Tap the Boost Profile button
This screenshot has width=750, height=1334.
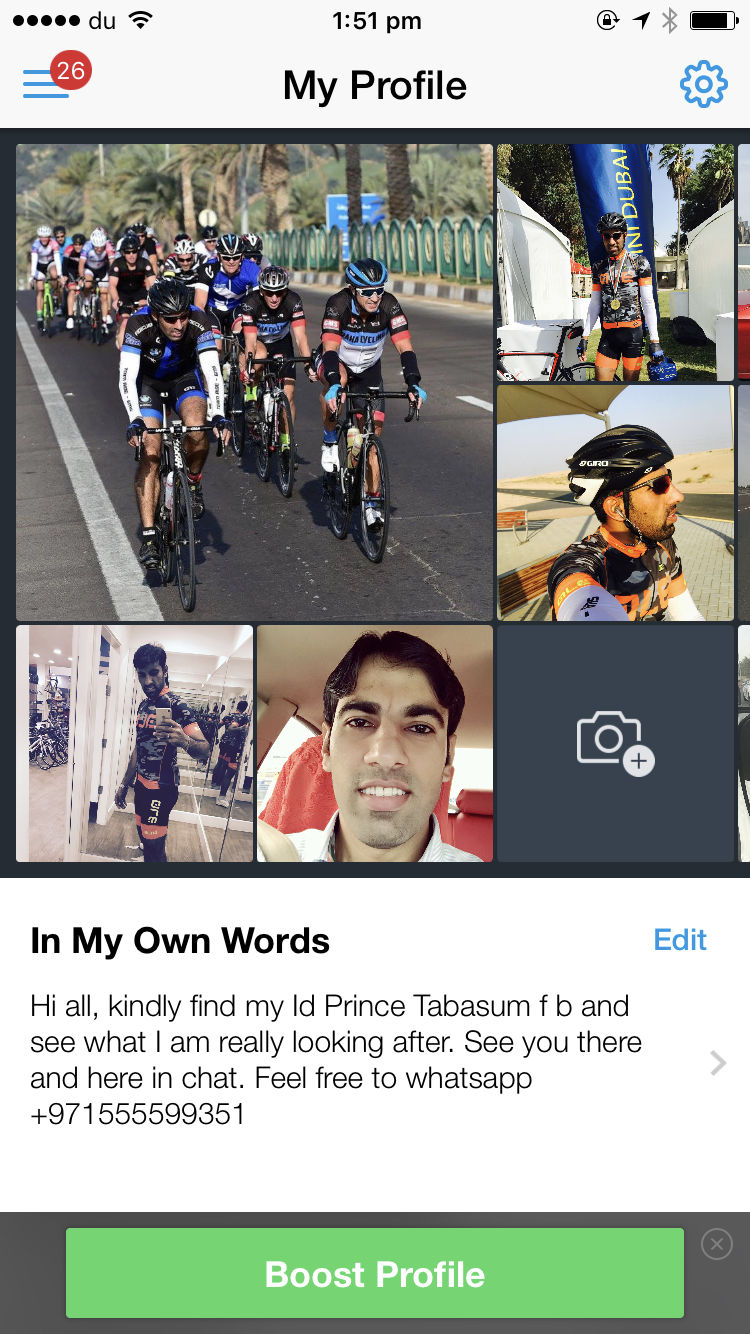[375, 1274]
